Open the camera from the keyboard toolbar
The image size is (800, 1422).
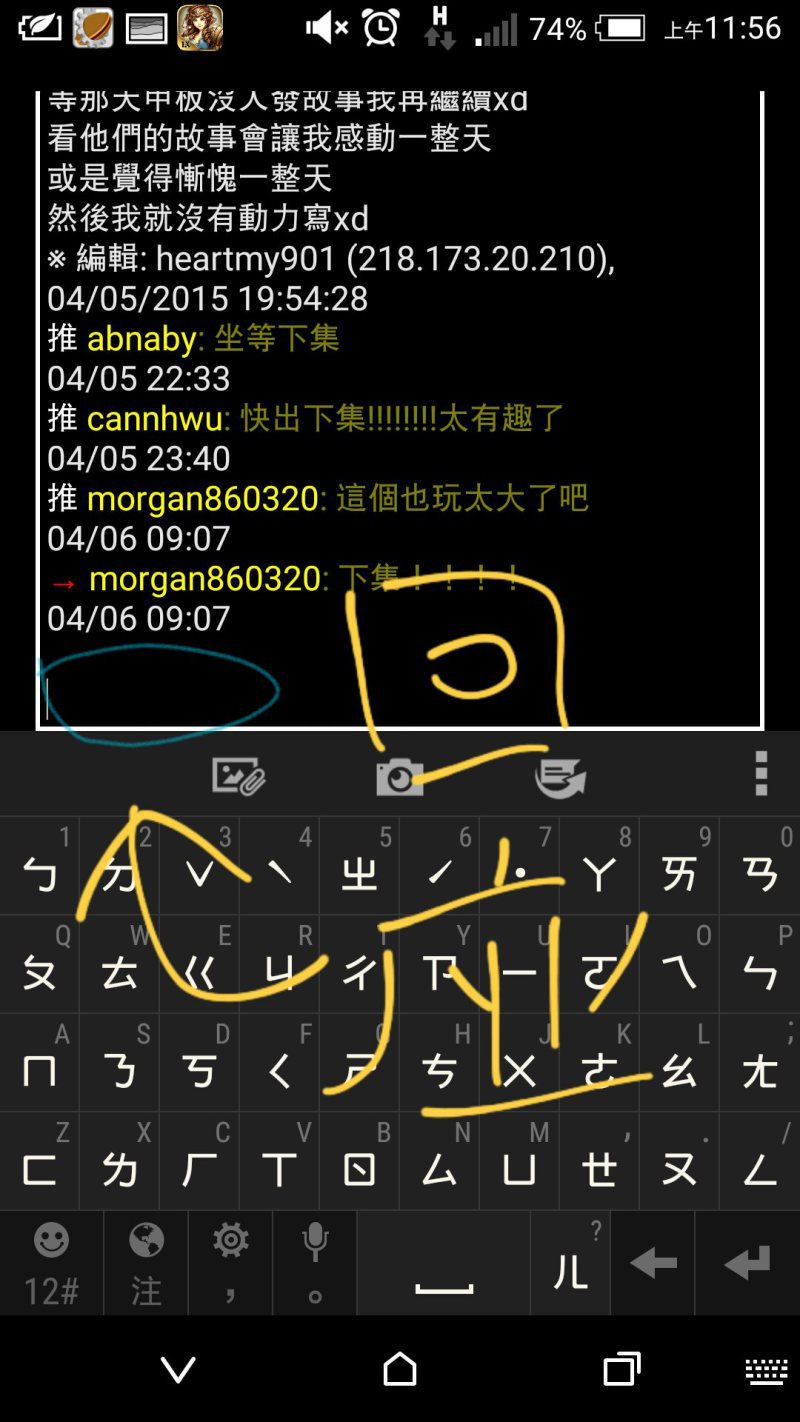(399, 776)
